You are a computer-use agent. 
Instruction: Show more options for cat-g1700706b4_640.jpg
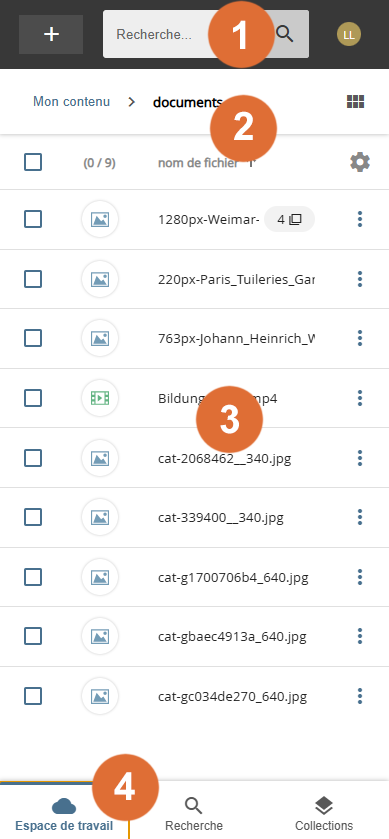[360, 577]
